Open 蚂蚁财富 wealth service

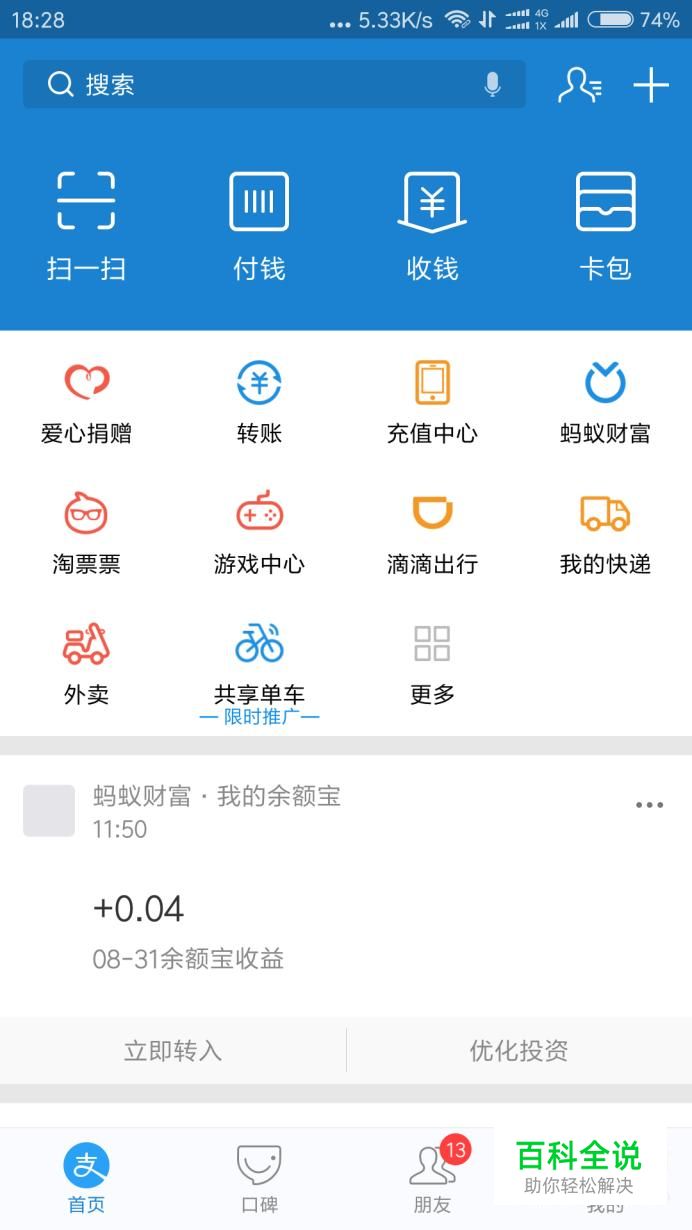[605, 402]
